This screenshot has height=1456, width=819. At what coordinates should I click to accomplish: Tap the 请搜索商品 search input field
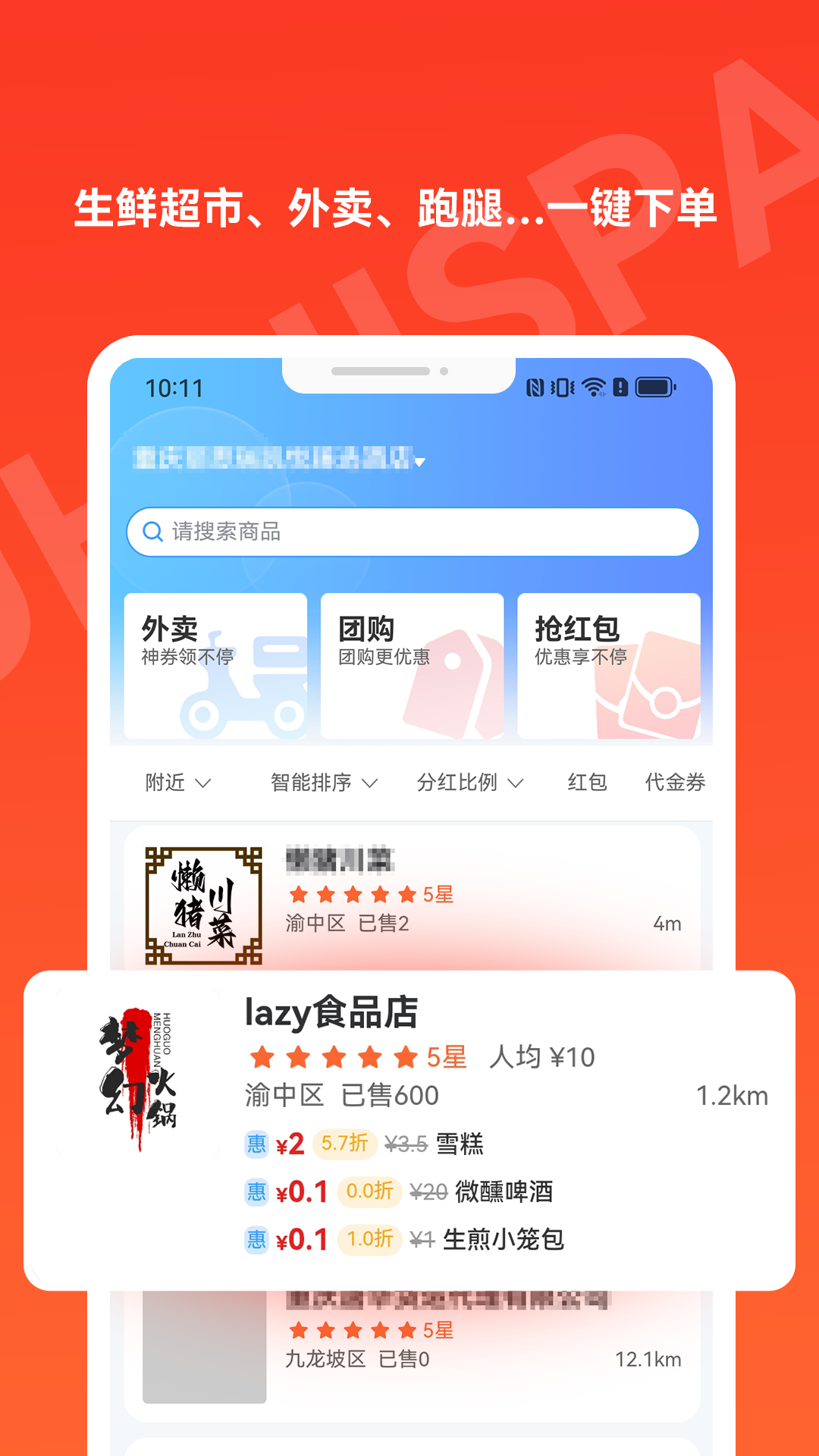[413, 532]
